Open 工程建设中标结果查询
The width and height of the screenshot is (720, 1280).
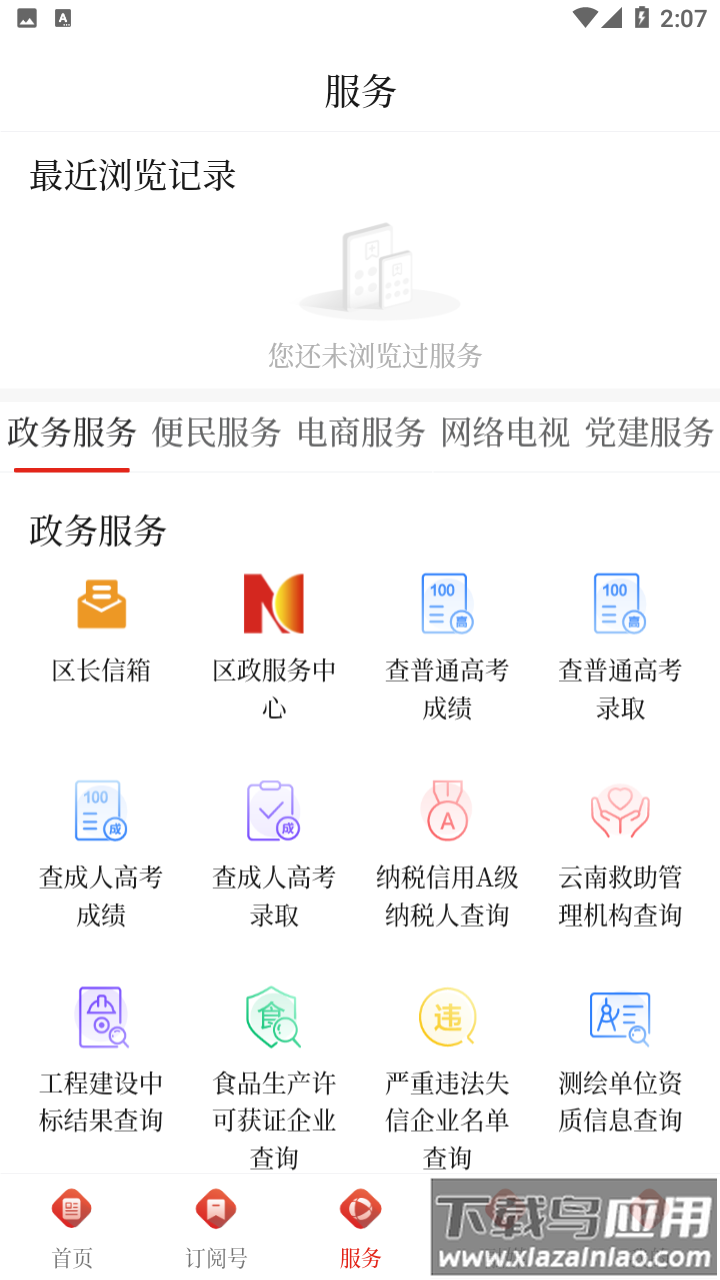pos(101,1055)
